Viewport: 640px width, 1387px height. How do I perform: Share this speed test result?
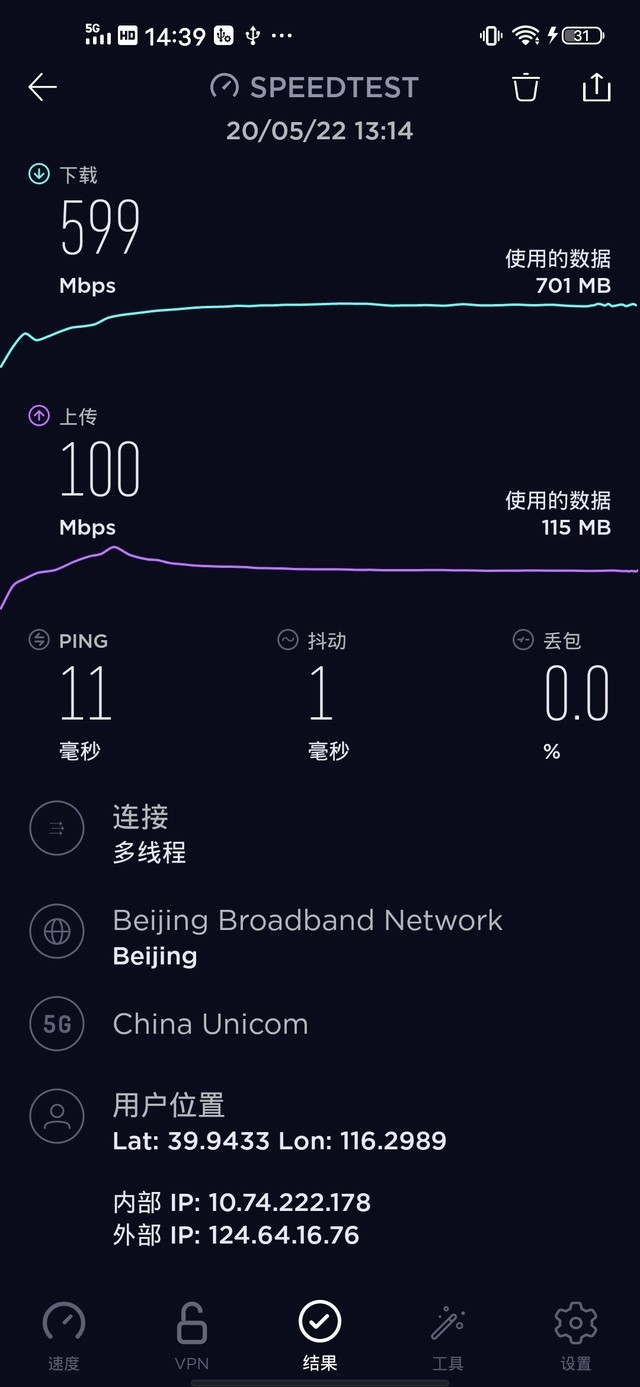[x=596, y=88]
